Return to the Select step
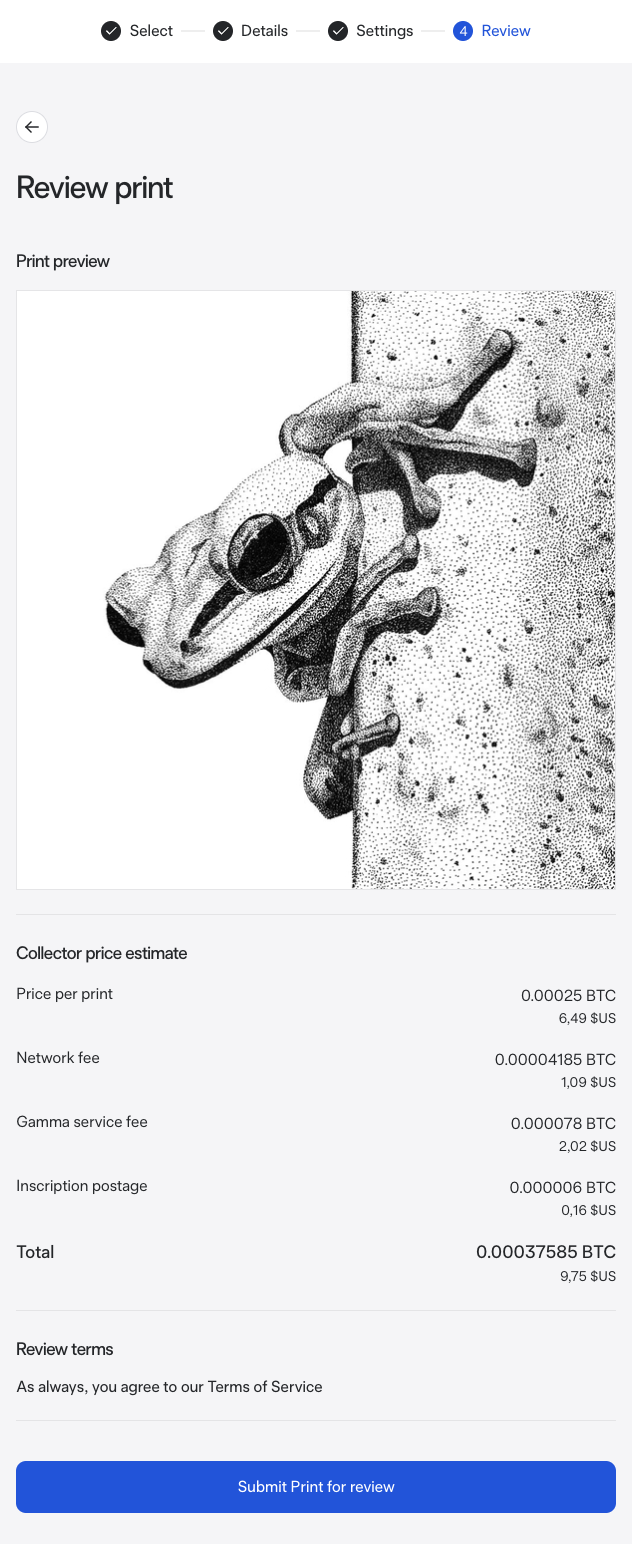 click(x=137, y=31)
